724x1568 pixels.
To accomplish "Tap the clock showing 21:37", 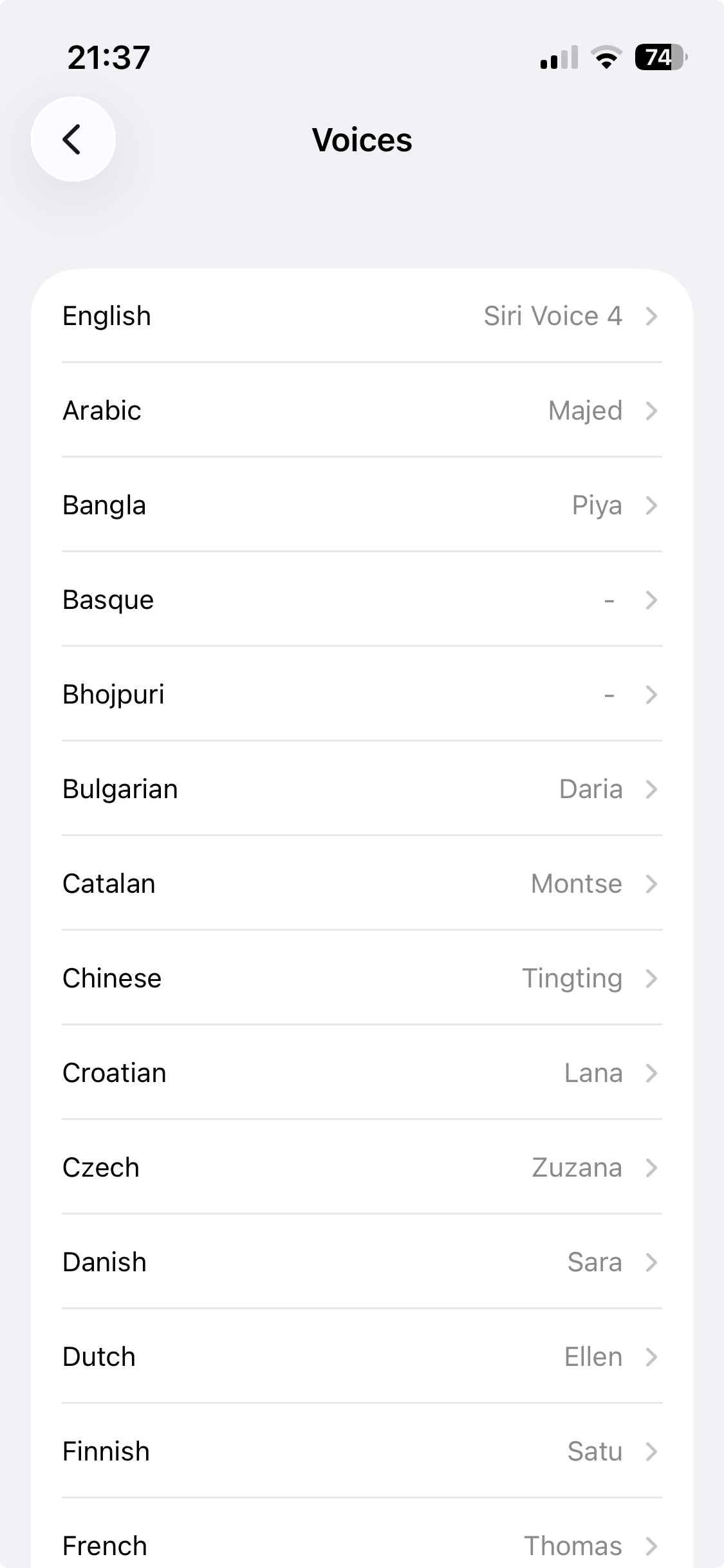I will [x=109, y=57].
